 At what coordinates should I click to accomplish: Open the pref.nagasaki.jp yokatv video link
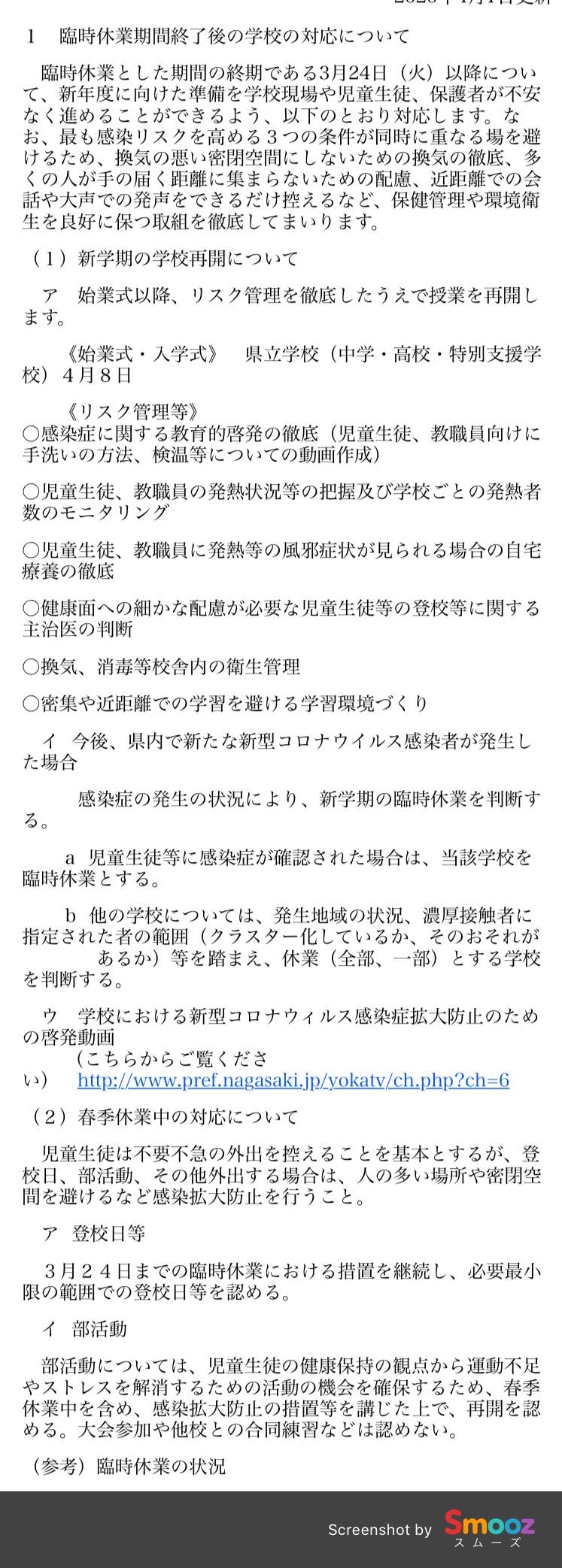[x=293, y=1080]
